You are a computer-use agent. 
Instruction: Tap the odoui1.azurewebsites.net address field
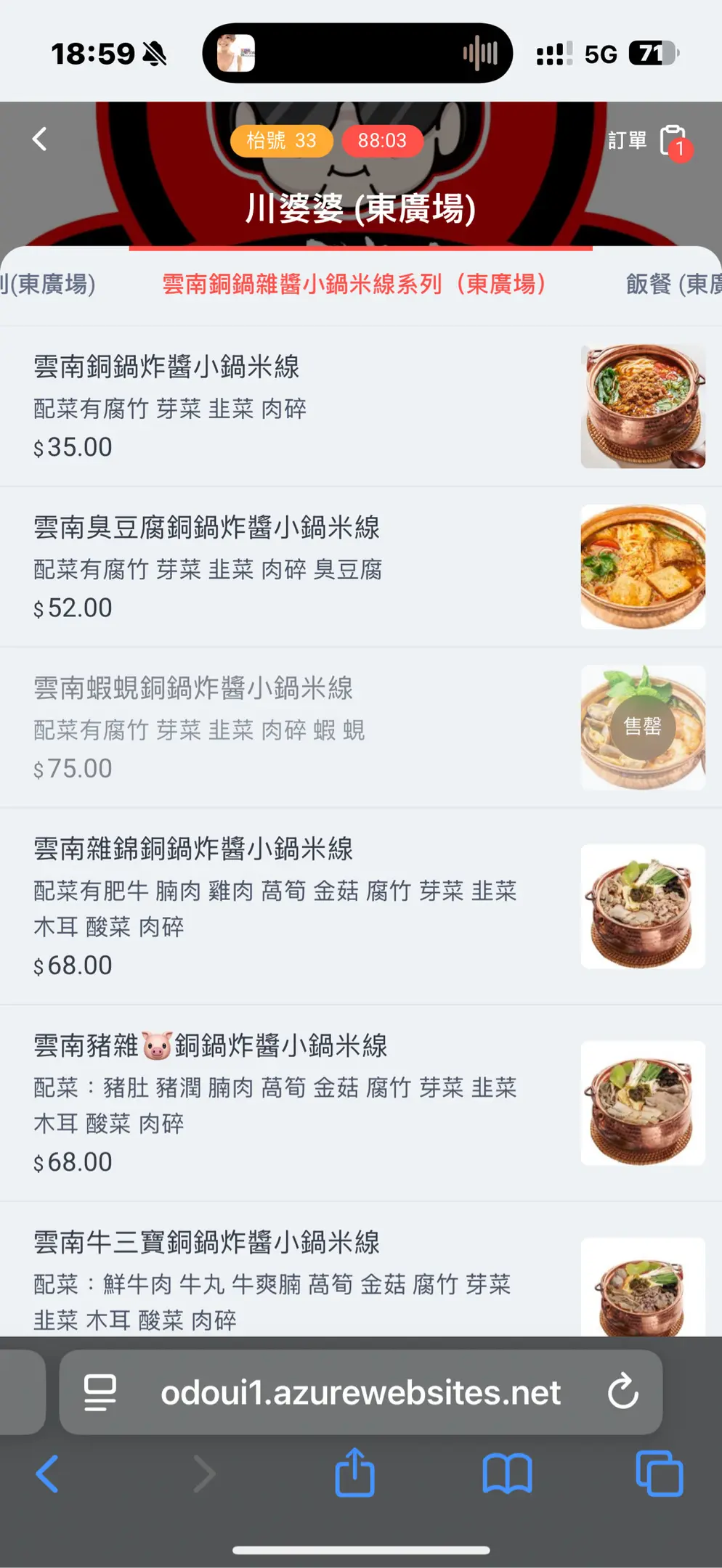point(360,1392)
